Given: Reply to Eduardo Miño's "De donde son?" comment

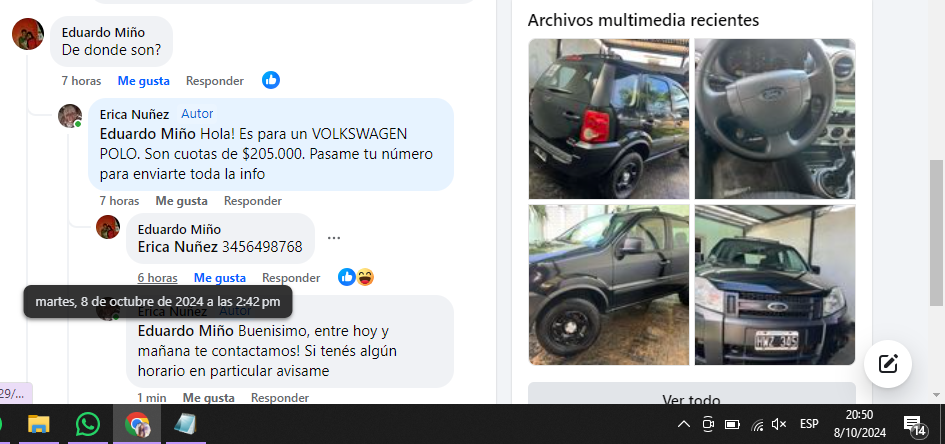Looking at the screenshot, I should tap(215, 81).
